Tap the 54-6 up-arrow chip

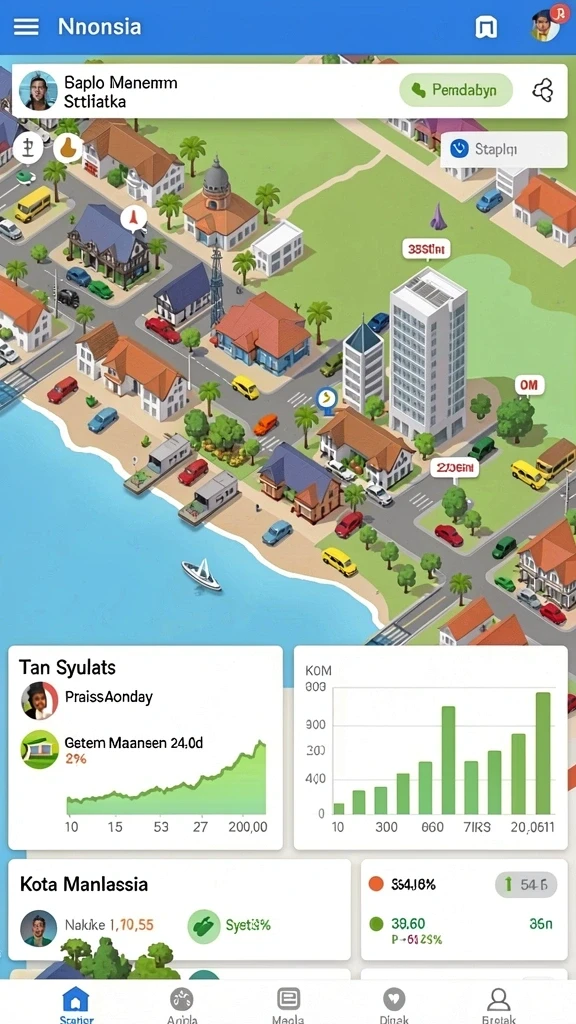pos(526,886)
